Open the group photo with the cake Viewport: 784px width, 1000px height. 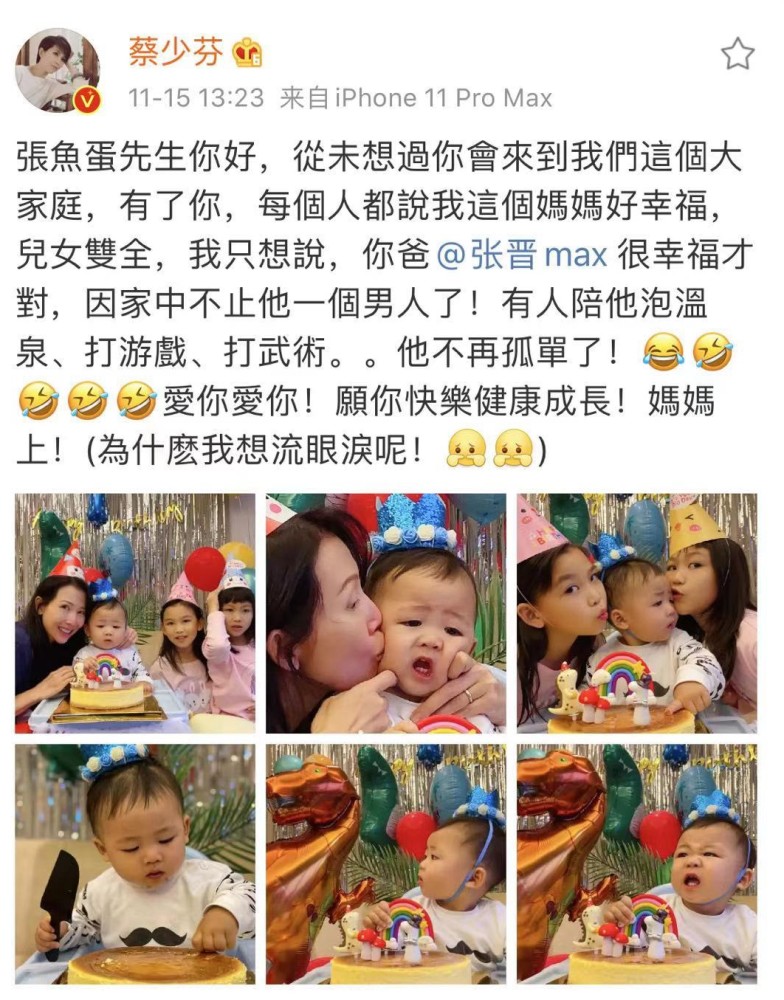(135, 613)
